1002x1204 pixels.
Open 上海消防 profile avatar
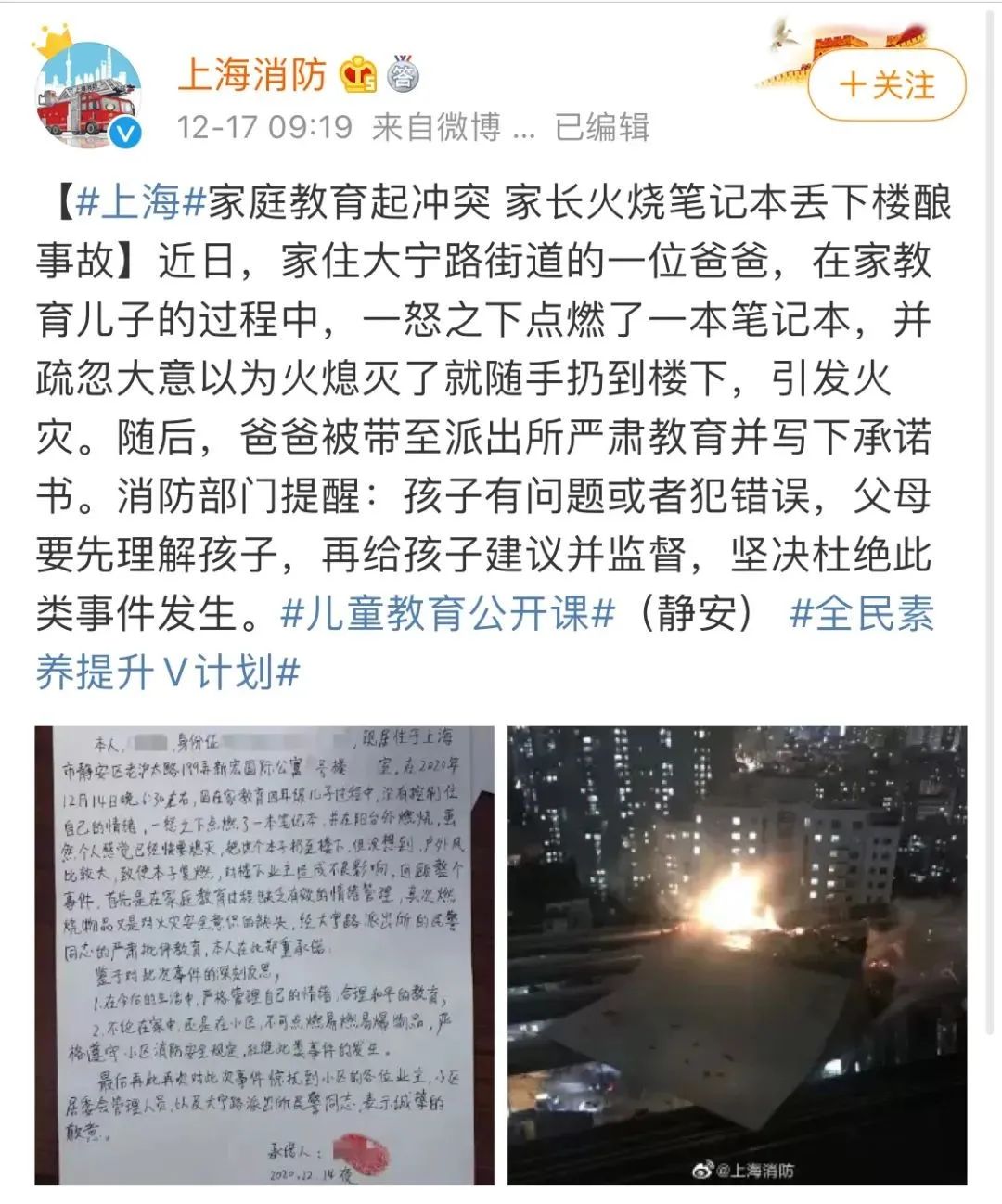(89, 95)
